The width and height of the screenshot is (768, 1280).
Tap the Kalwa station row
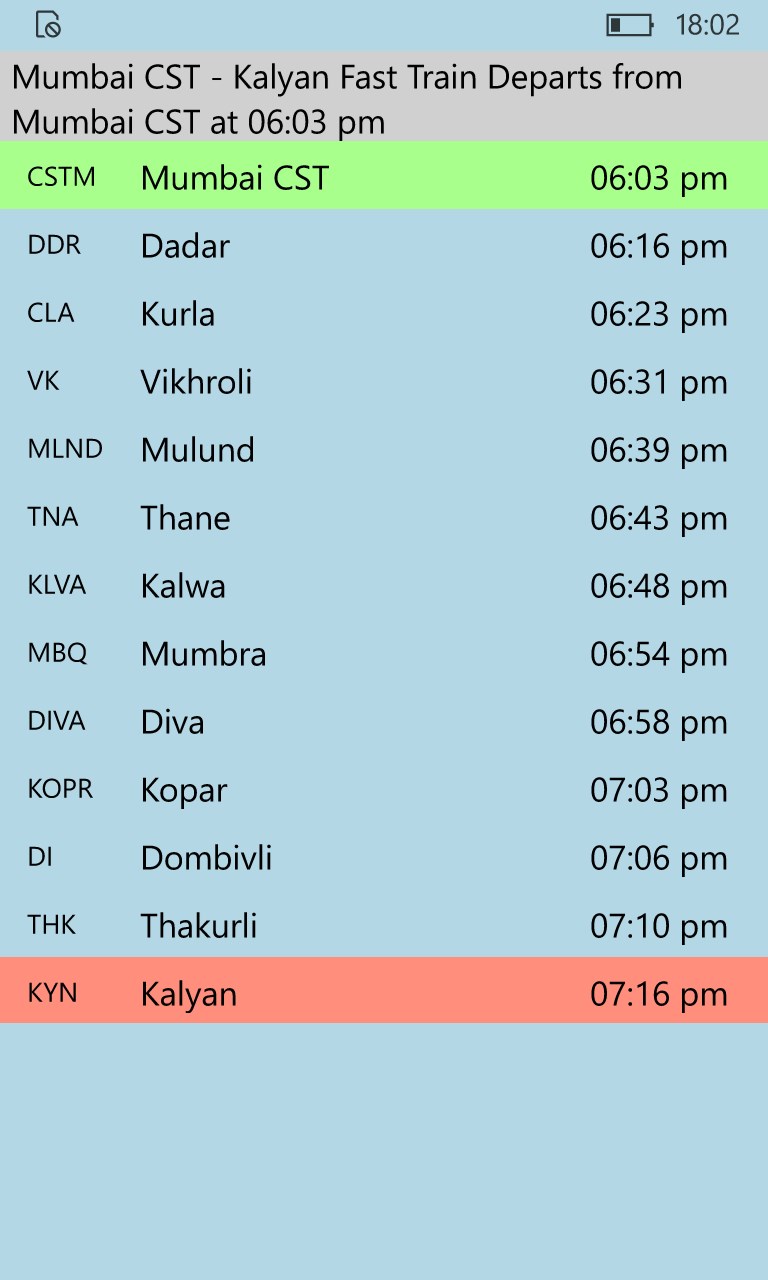tap(384, 586)
